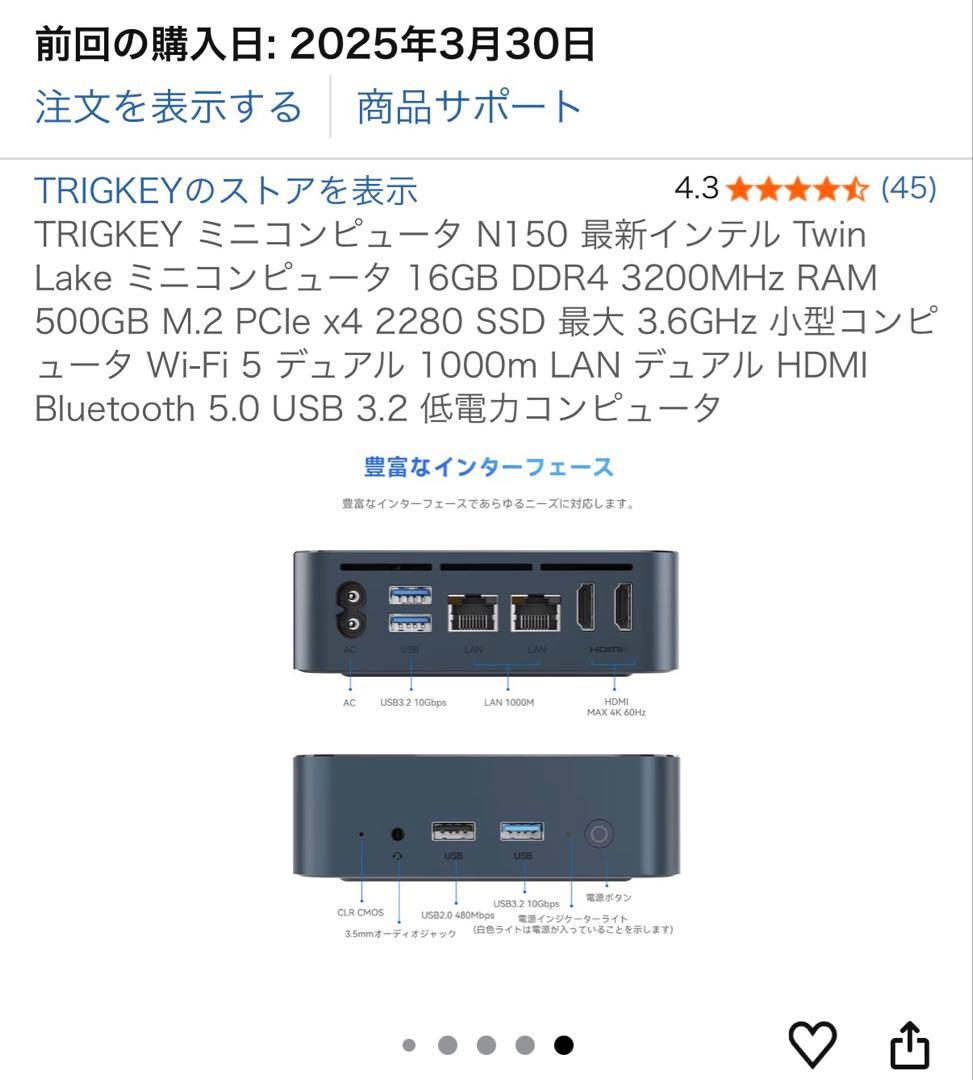Select the fourth carousel dot
The image size is (973, 1080).
[525, 1045]
